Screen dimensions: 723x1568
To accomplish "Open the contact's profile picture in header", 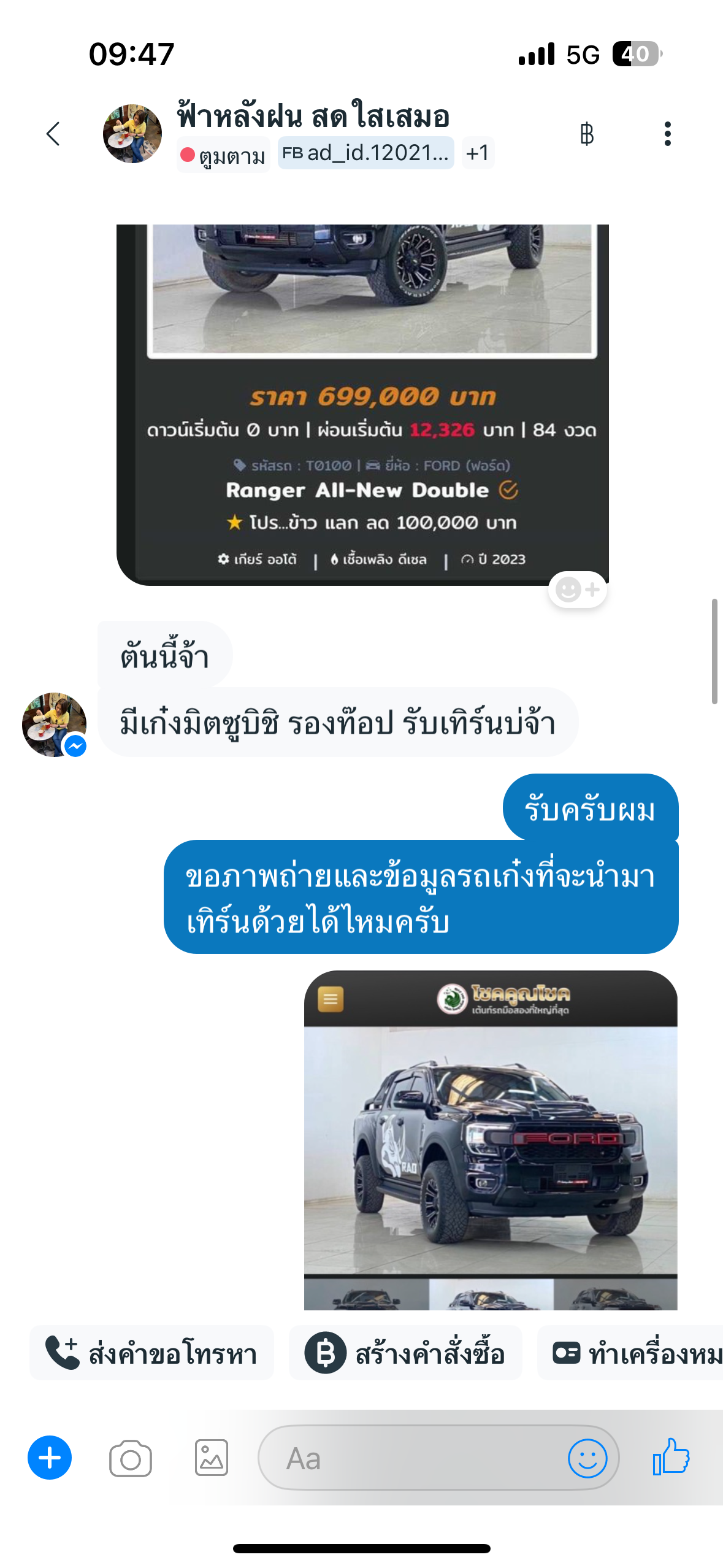I will point(132,134).
